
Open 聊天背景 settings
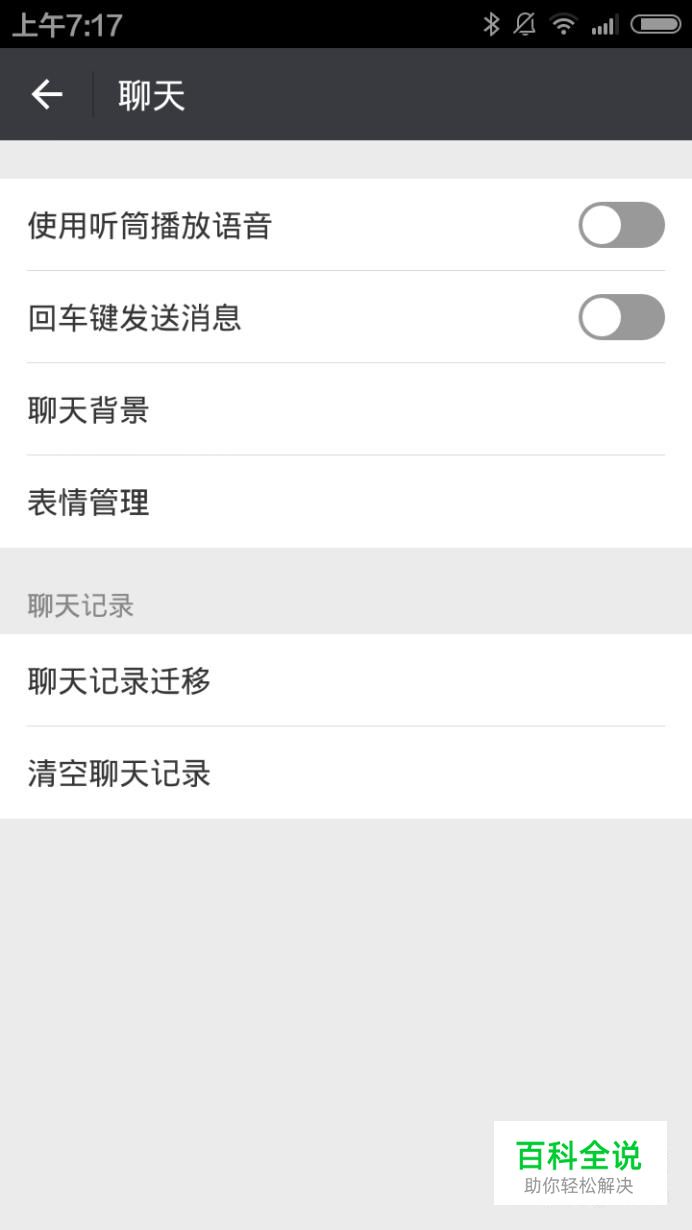[346, 410]
